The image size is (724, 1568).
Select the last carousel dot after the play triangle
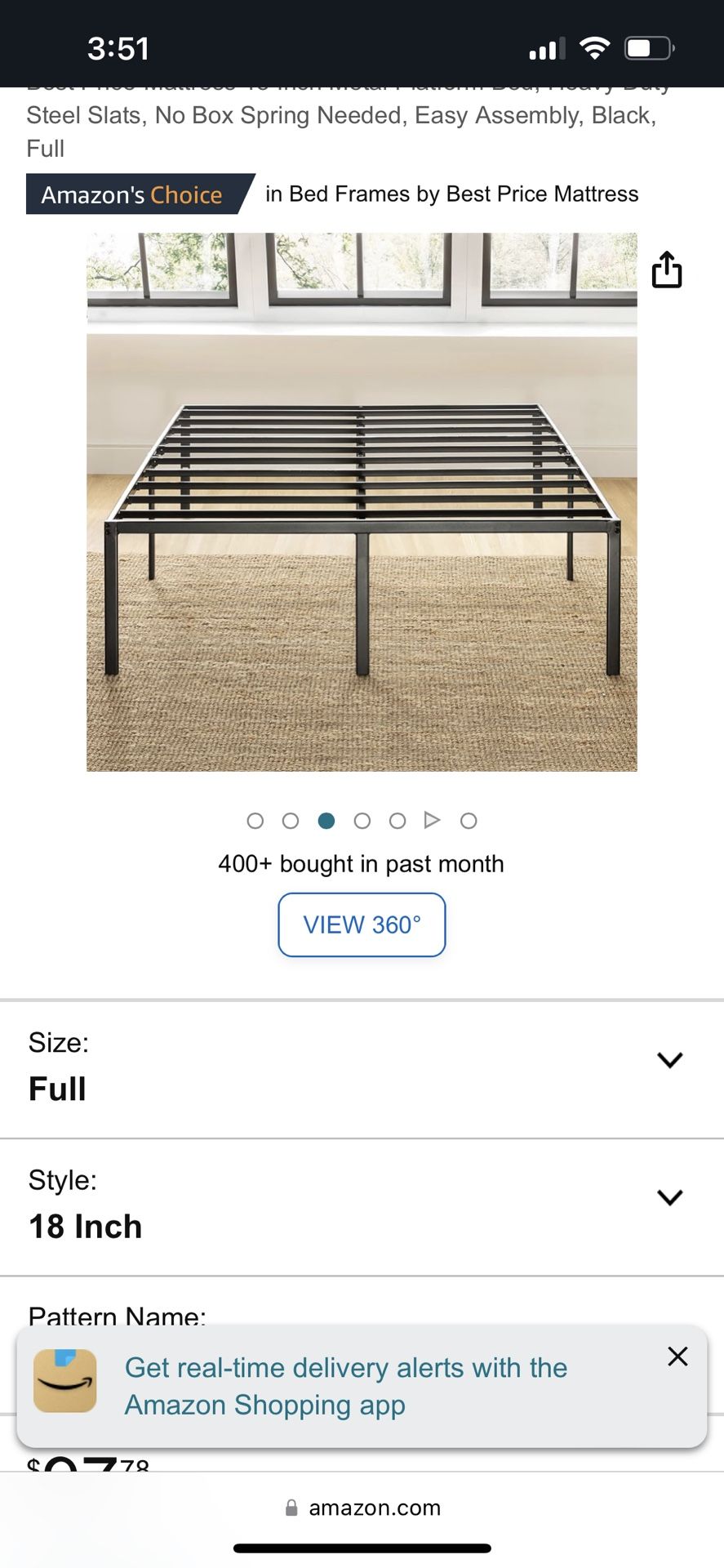tap(469, 821)
